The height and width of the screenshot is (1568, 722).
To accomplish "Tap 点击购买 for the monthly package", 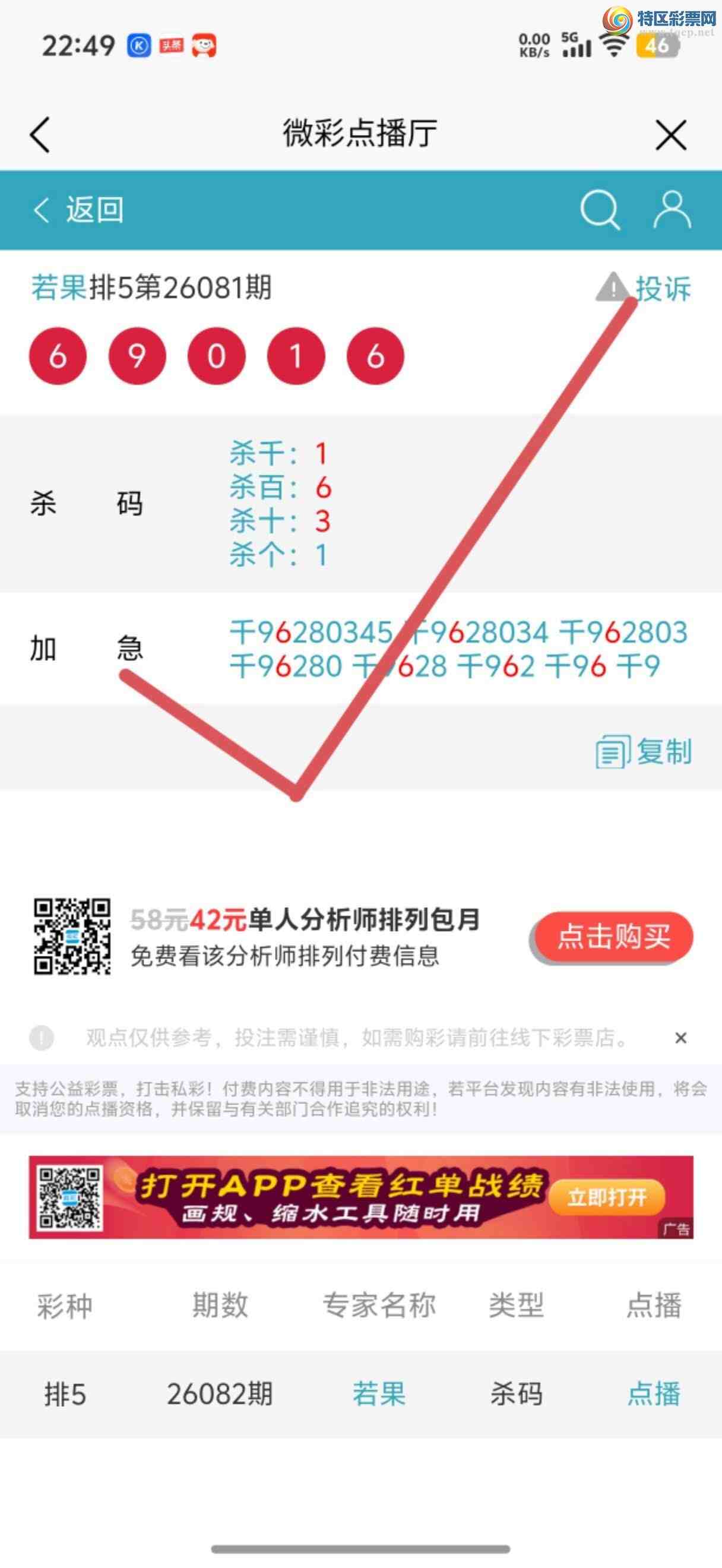I will pos(613,937).
